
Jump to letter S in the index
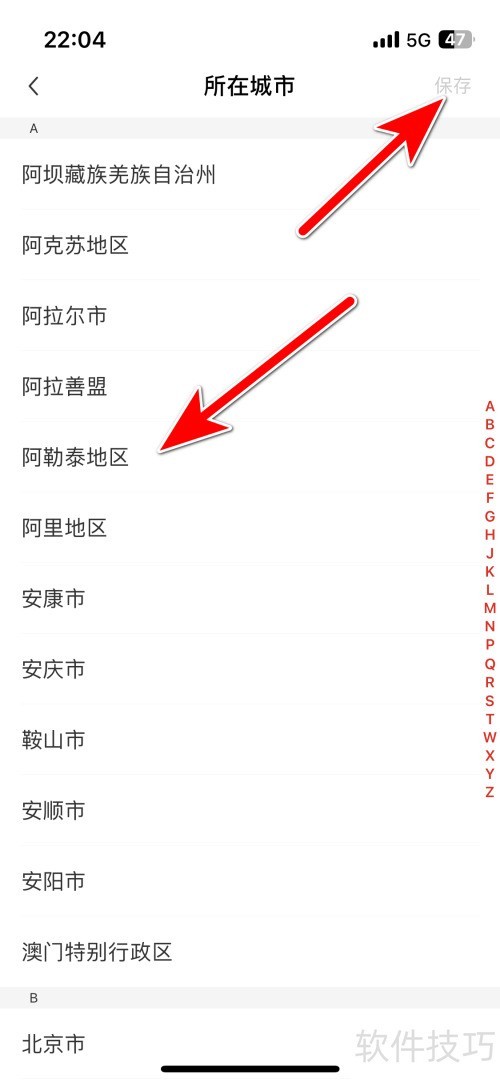pos(490,700)
